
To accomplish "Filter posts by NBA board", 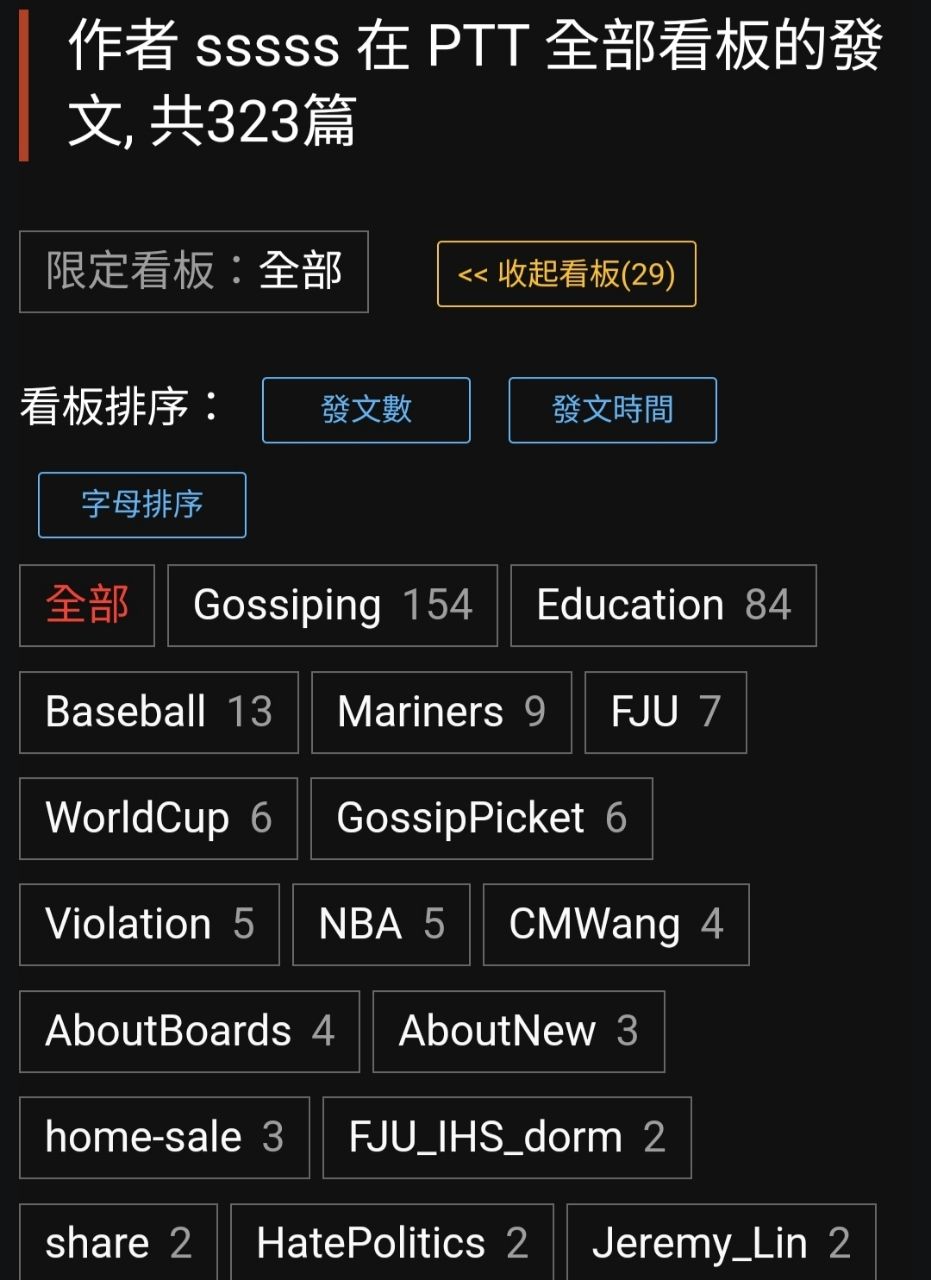I will click(x=381, y=924).
